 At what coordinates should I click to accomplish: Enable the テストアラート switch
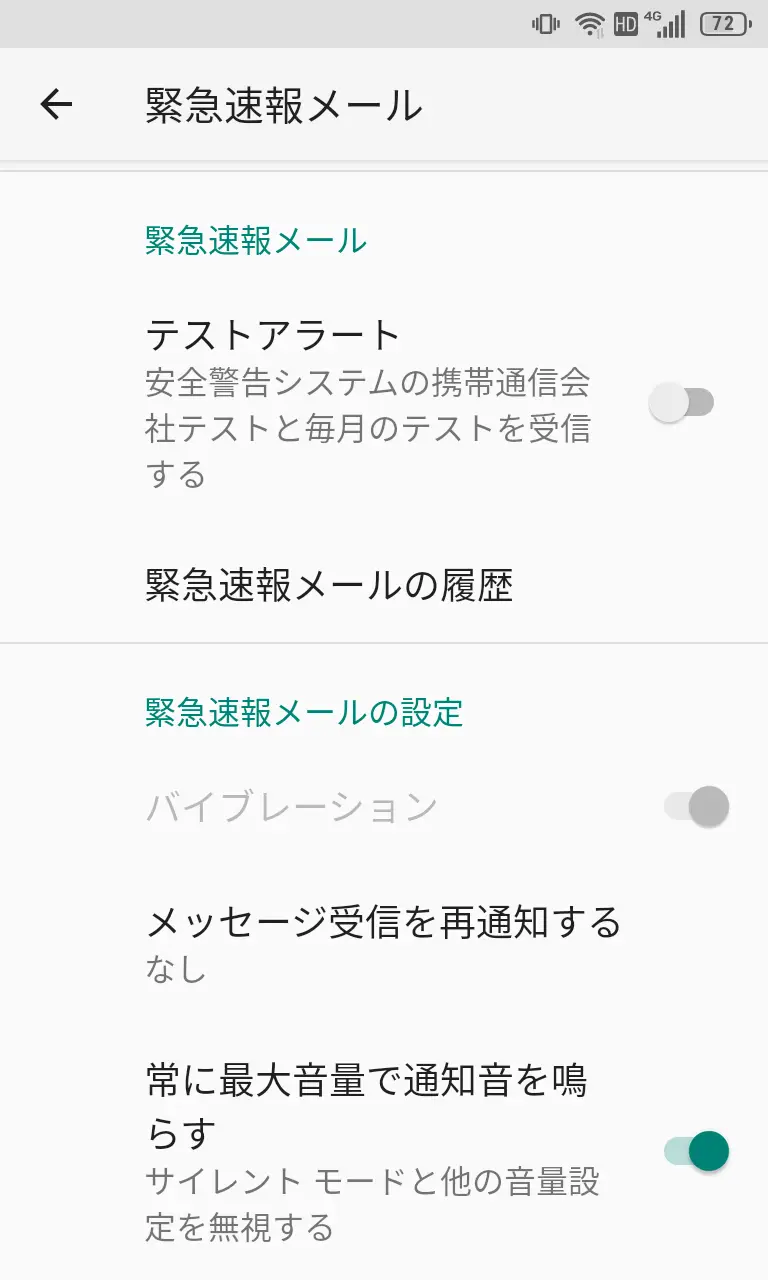pos(682,403)
